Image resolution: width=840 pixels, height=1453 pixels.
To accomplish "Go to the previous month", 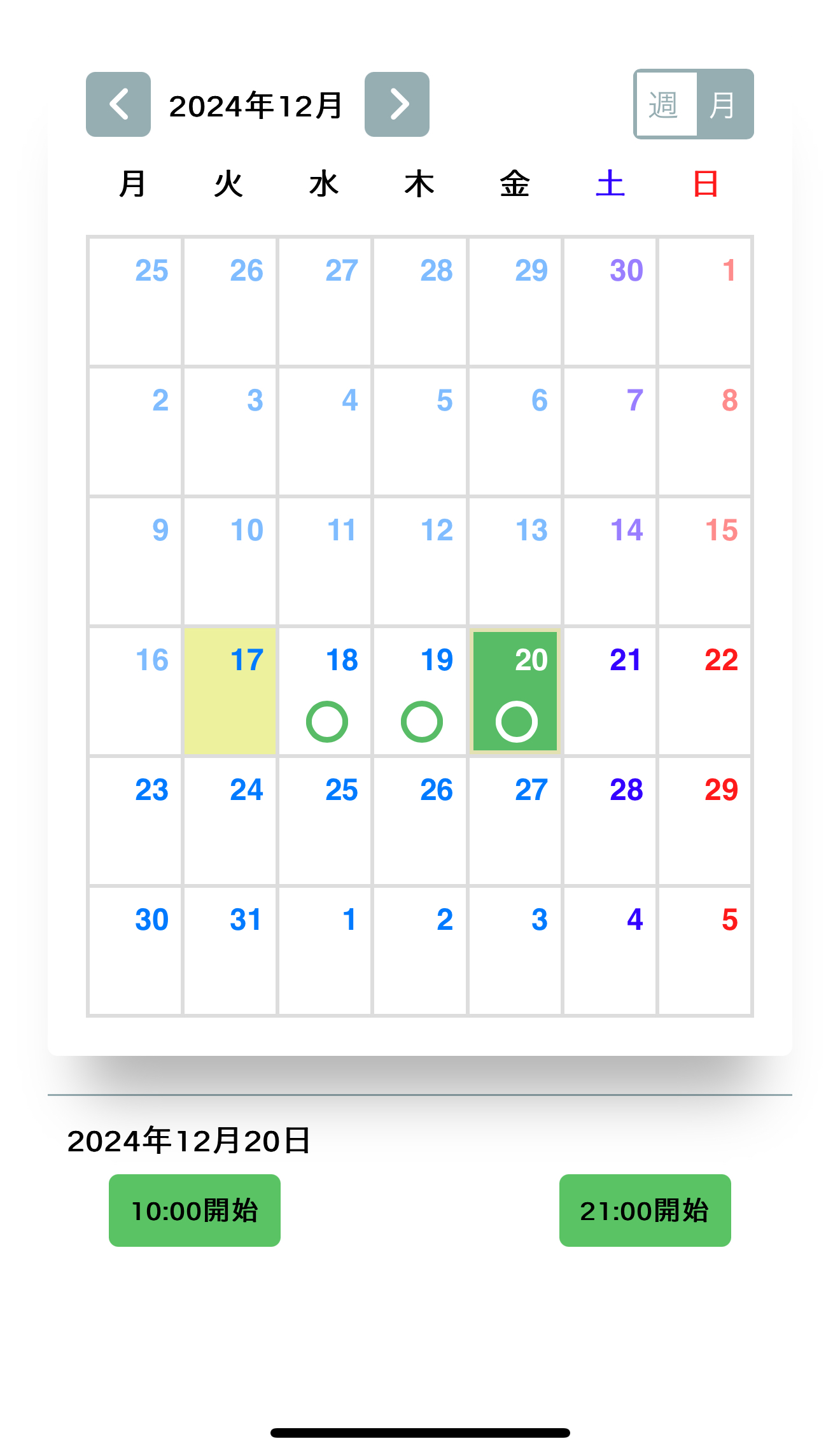I will 118,104.
